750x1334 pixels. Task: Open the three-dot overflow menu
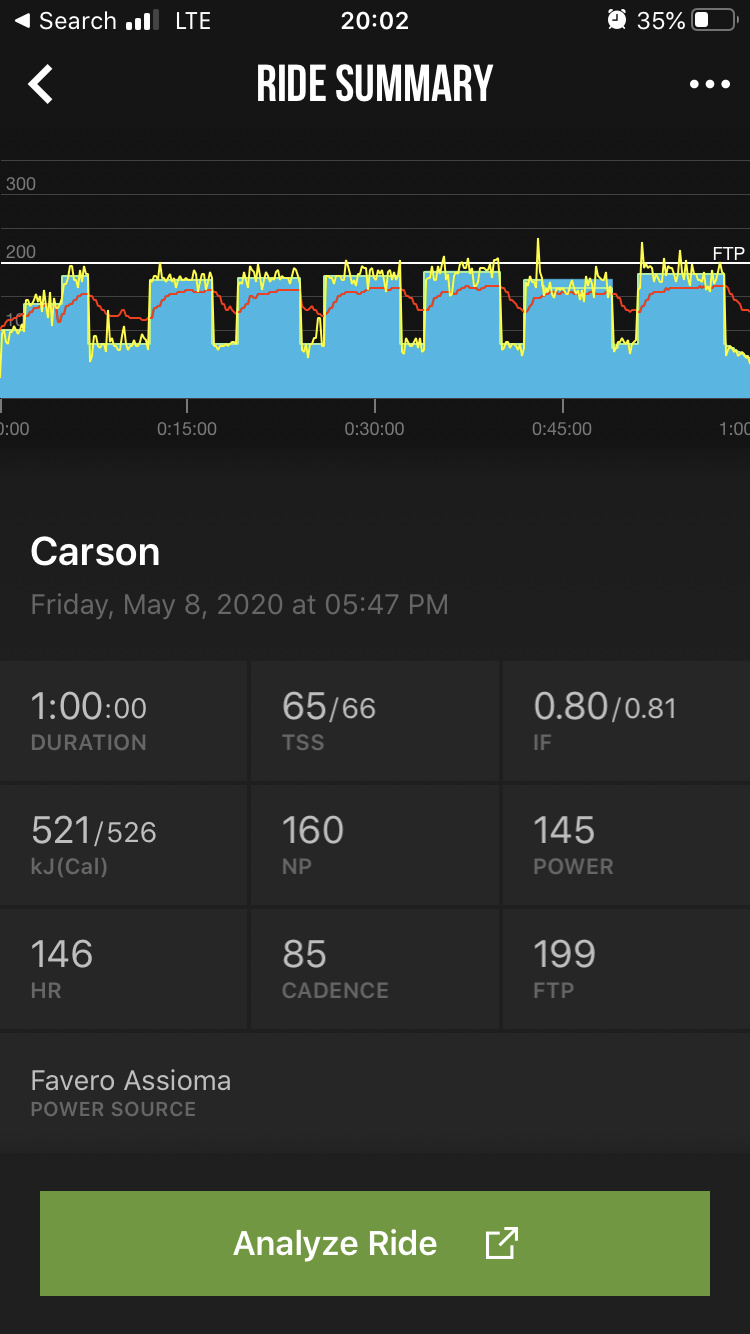710,84
